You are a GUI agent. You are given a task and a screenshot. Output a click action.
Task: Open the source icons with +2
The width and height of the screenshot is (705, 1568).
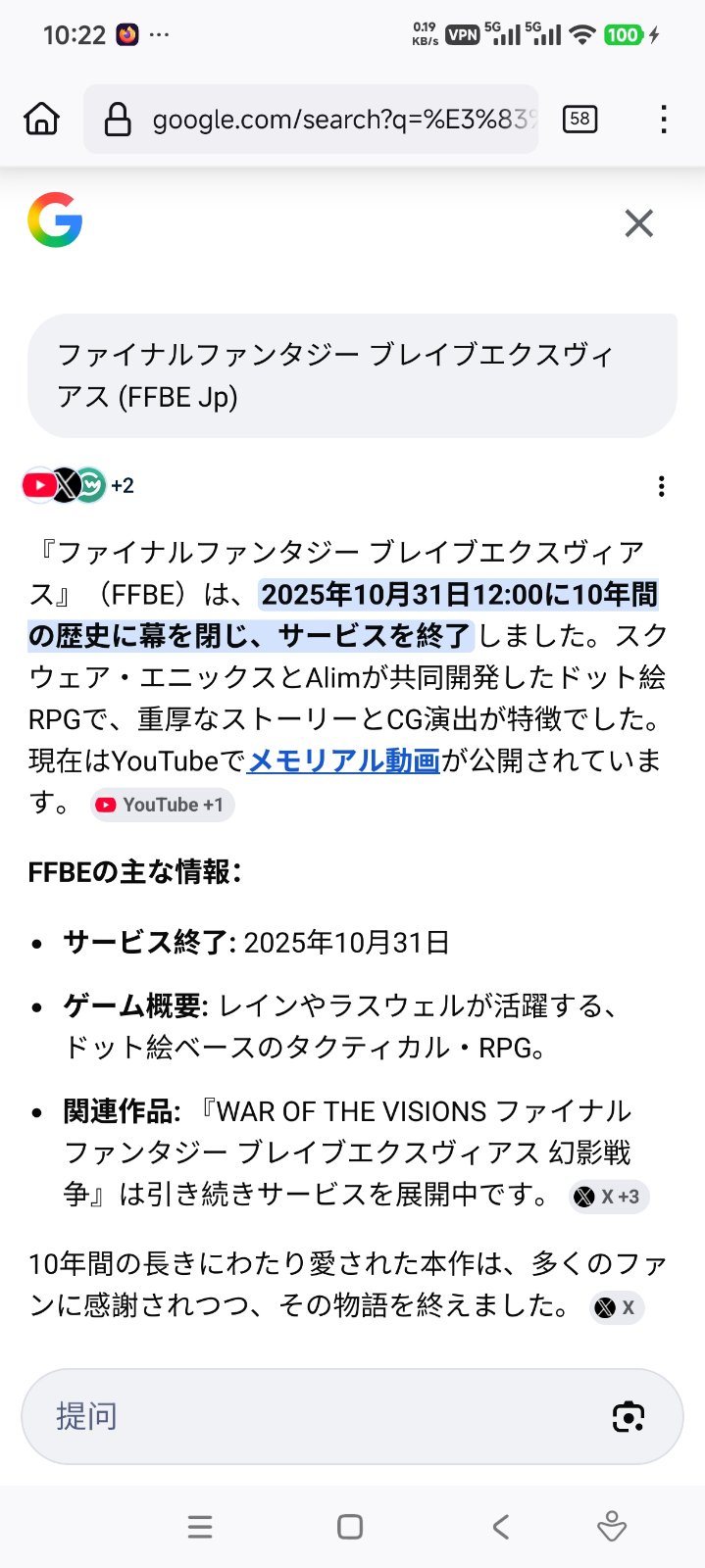[78, 485]
